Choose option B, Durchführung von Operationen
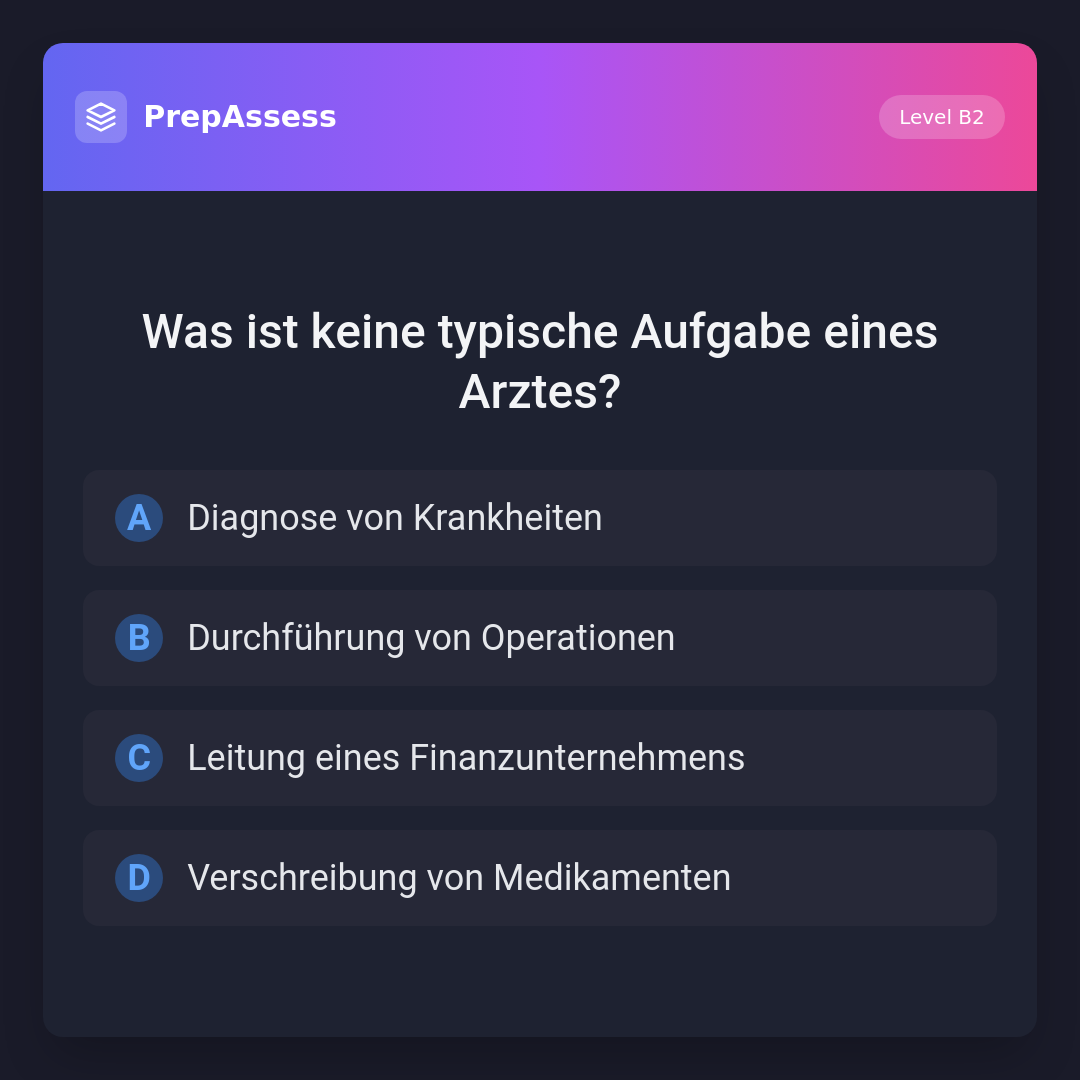Image resolution: width=1080 pixels, height=1080 pixels. click(539, 638)
